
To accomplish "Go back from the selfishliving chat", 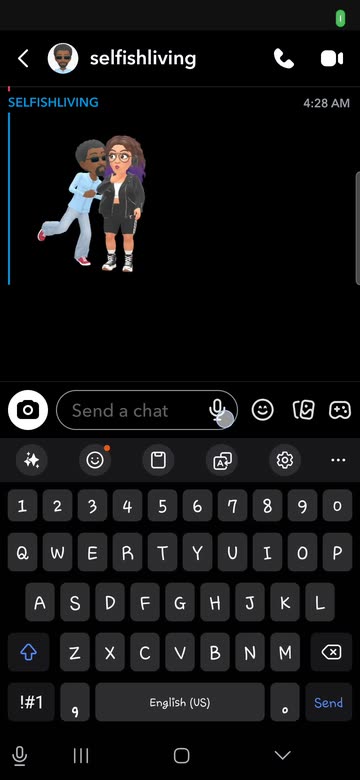I will [x=23, y=59].
